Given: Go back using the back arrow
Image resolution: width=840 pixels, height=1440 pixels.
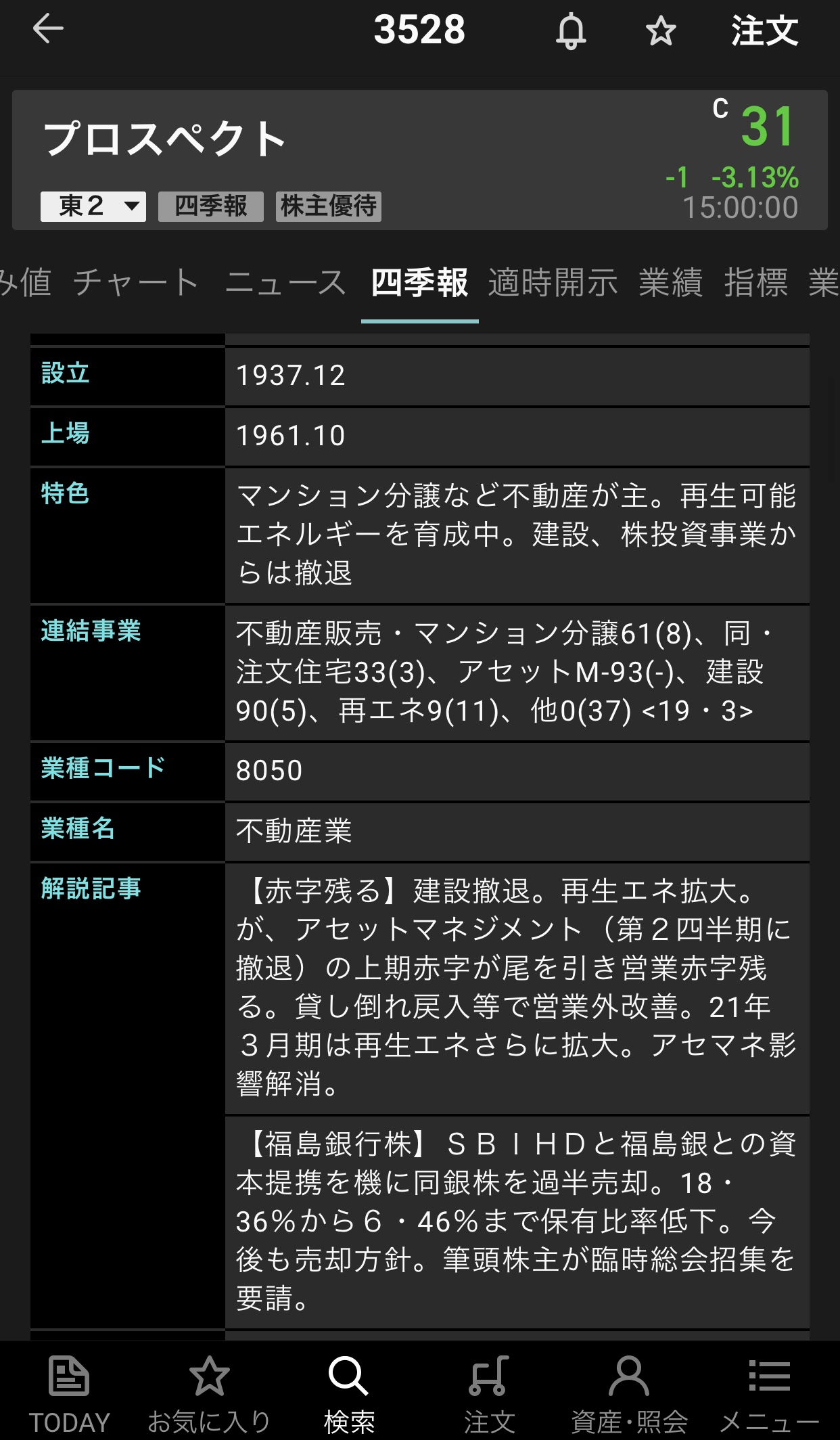Looking at the screenshot, I should [48, 29].
